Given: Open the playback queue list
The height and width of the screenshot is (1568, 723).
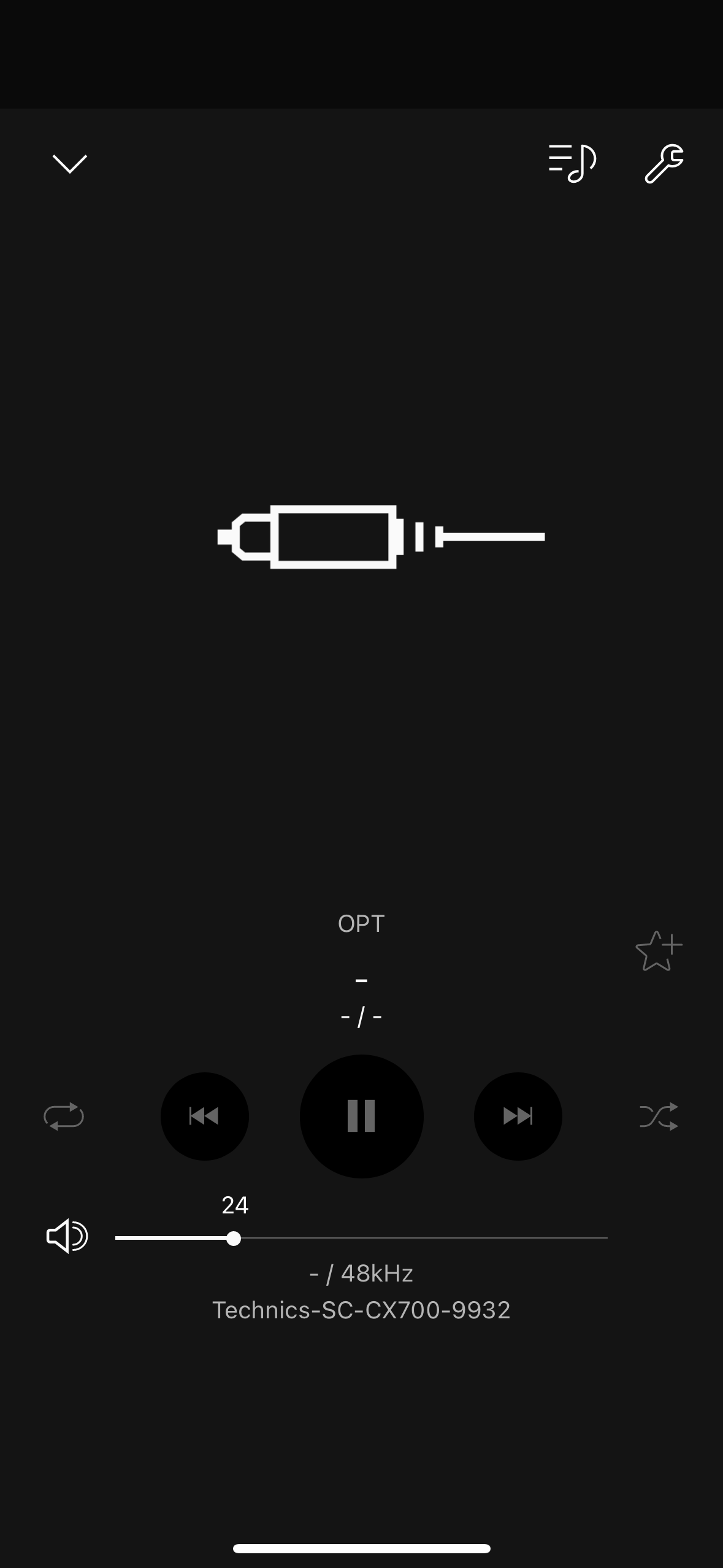Looking at the screenshot, I should (572, 163).
